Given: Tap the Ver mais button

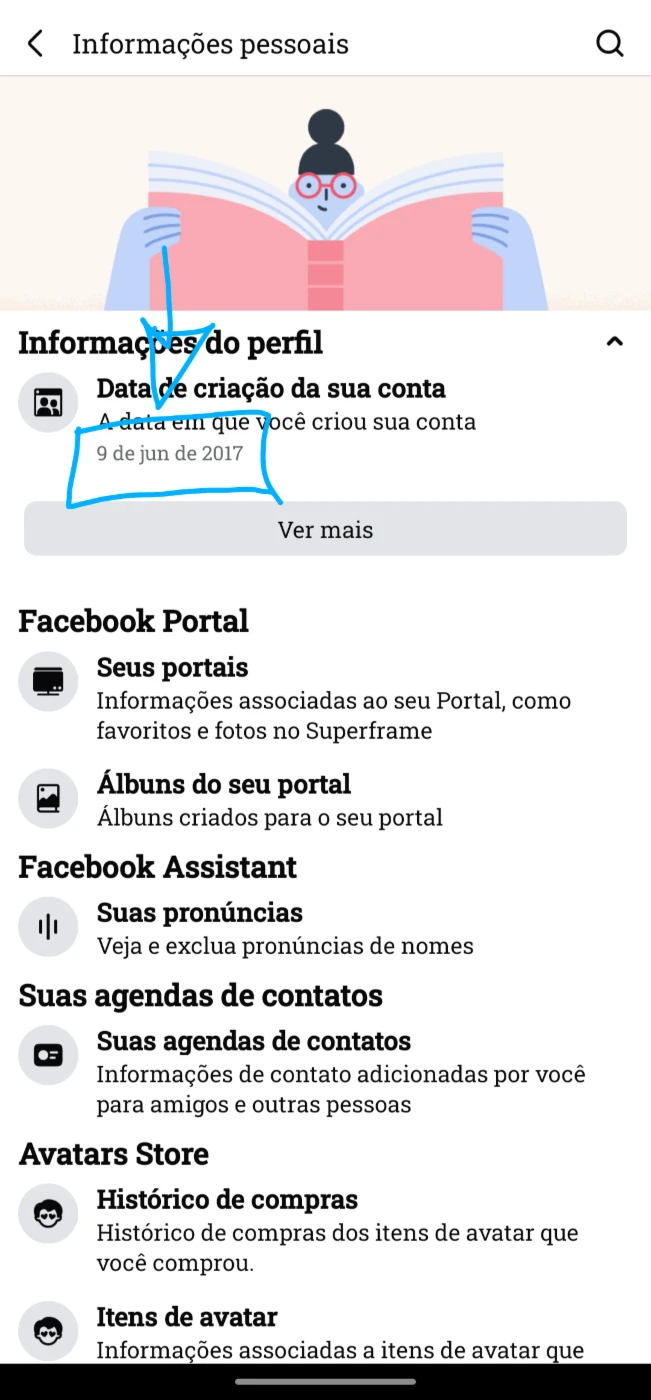Looking at the screenshot, I should pyautogui.click(x=325, y=529).
